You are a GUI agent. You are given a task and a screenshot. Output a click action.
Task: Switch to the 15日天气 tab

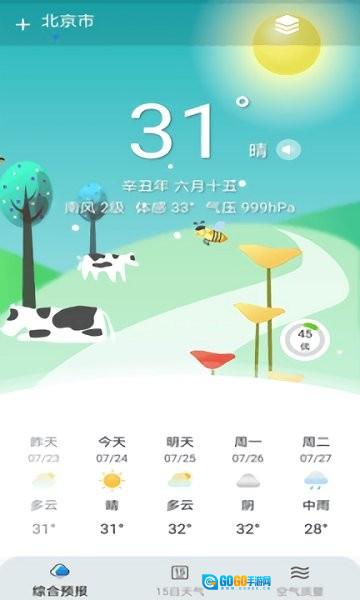click(179, 579)
